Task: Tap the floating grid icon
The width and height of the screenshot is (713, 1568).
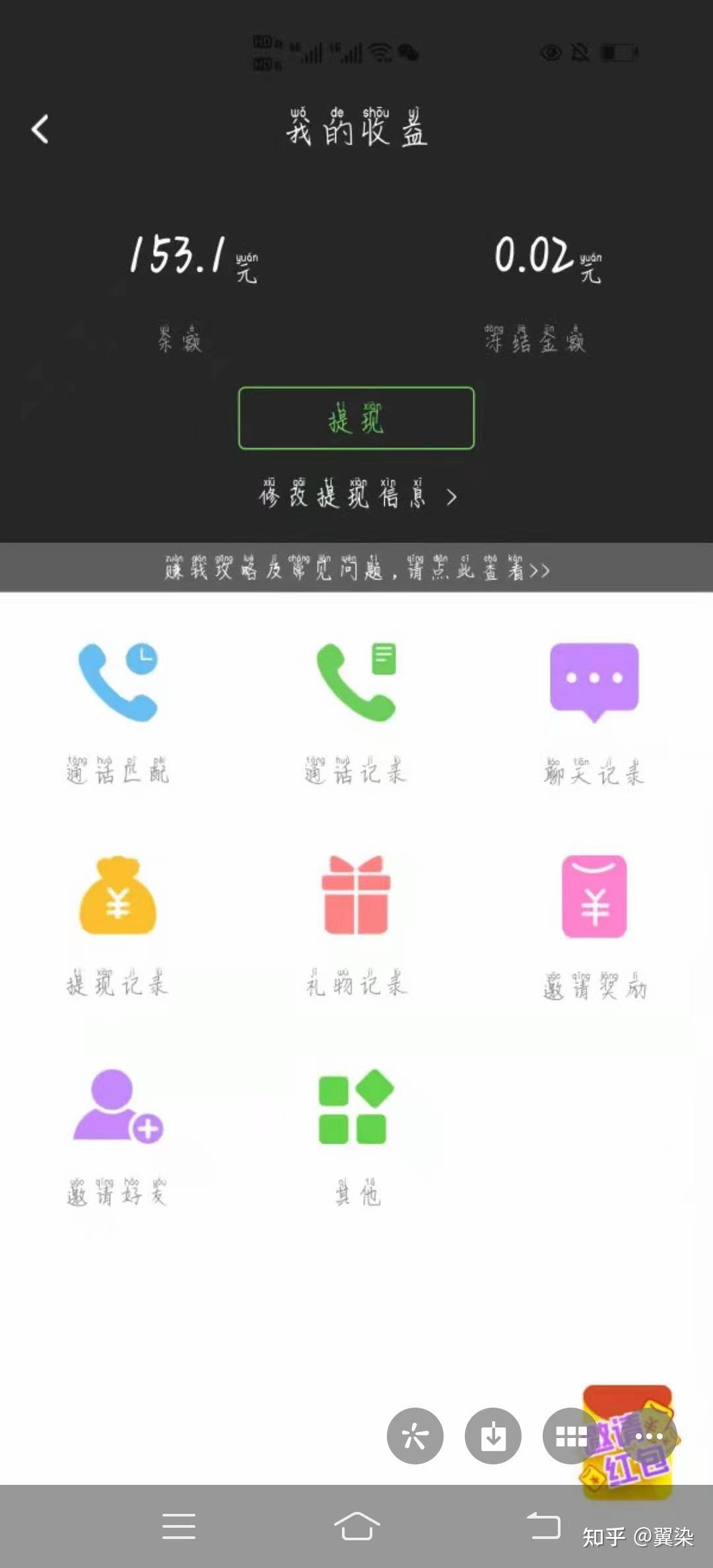Action: [571, 1436]
